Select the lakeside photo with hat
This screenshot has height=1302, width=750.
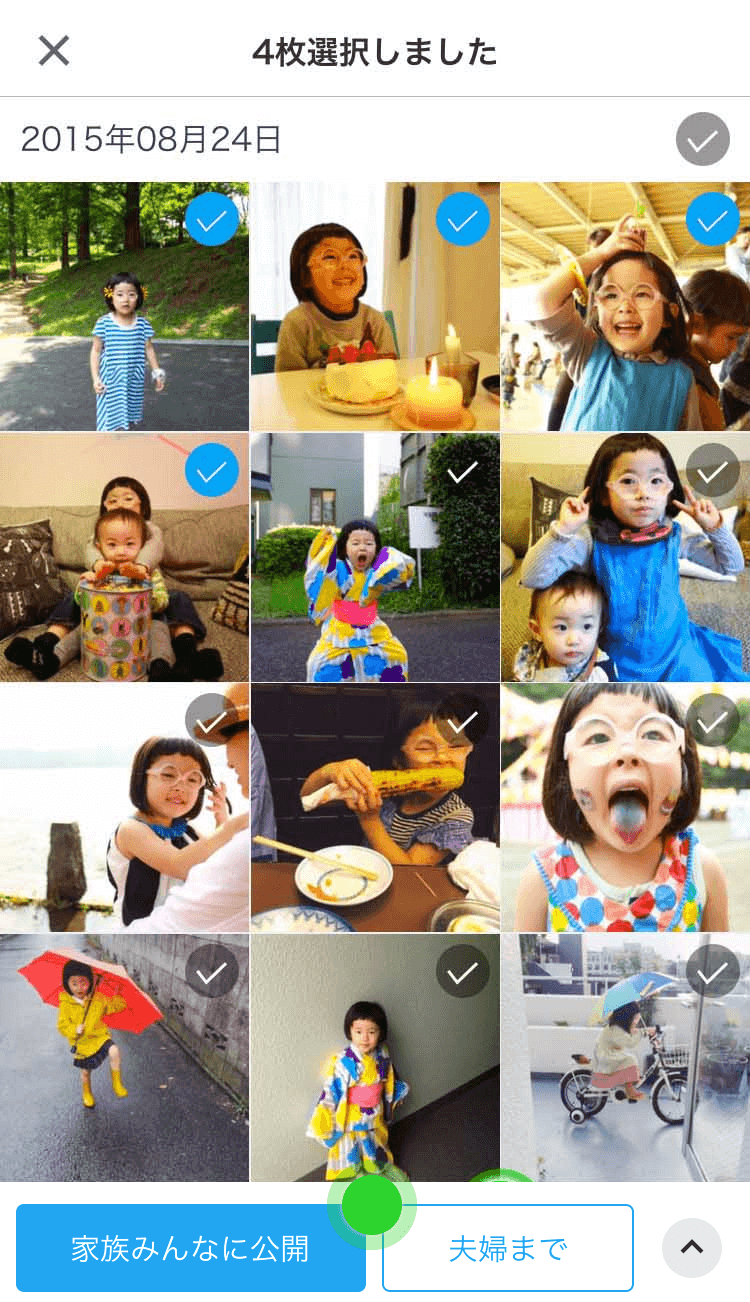212,720
